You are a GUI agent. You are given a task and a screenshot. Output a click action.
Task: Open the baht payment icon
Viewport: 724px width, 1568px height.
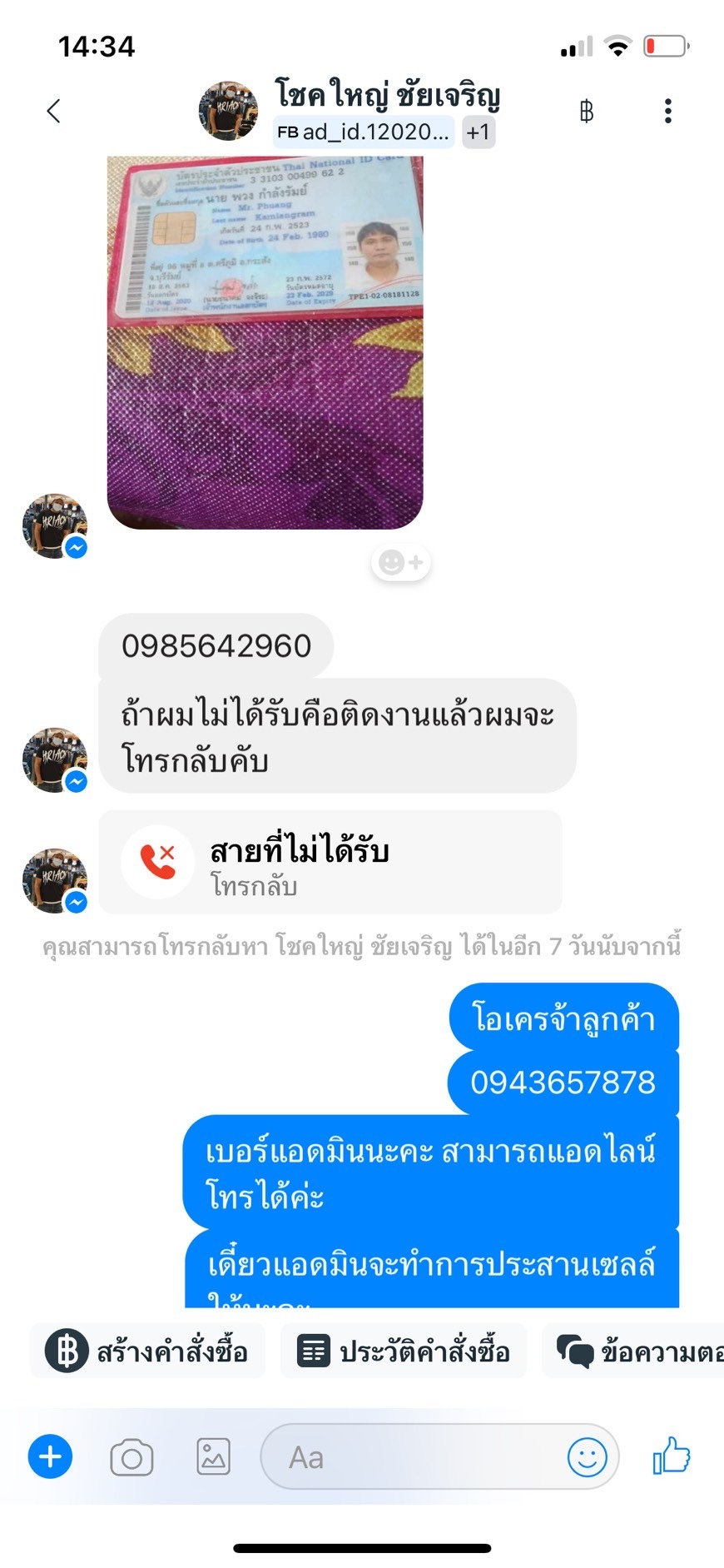(x=586, y=111)
